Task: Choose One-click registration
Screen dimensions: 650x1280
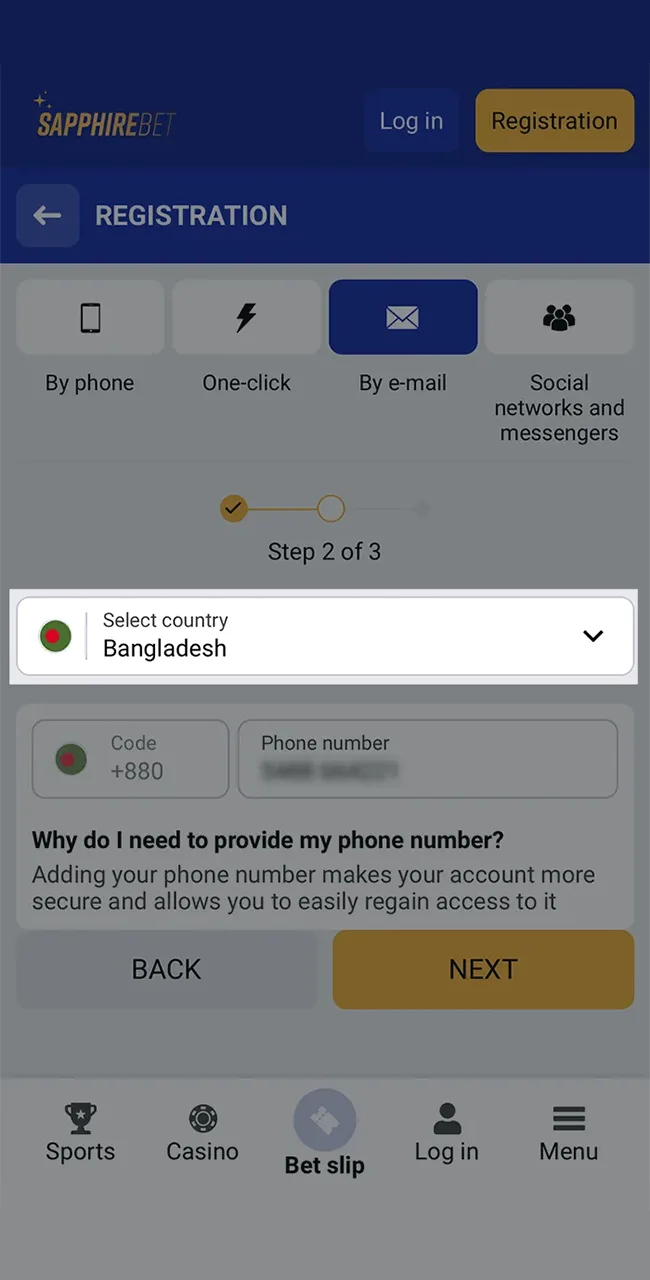Action: (246, 318)
